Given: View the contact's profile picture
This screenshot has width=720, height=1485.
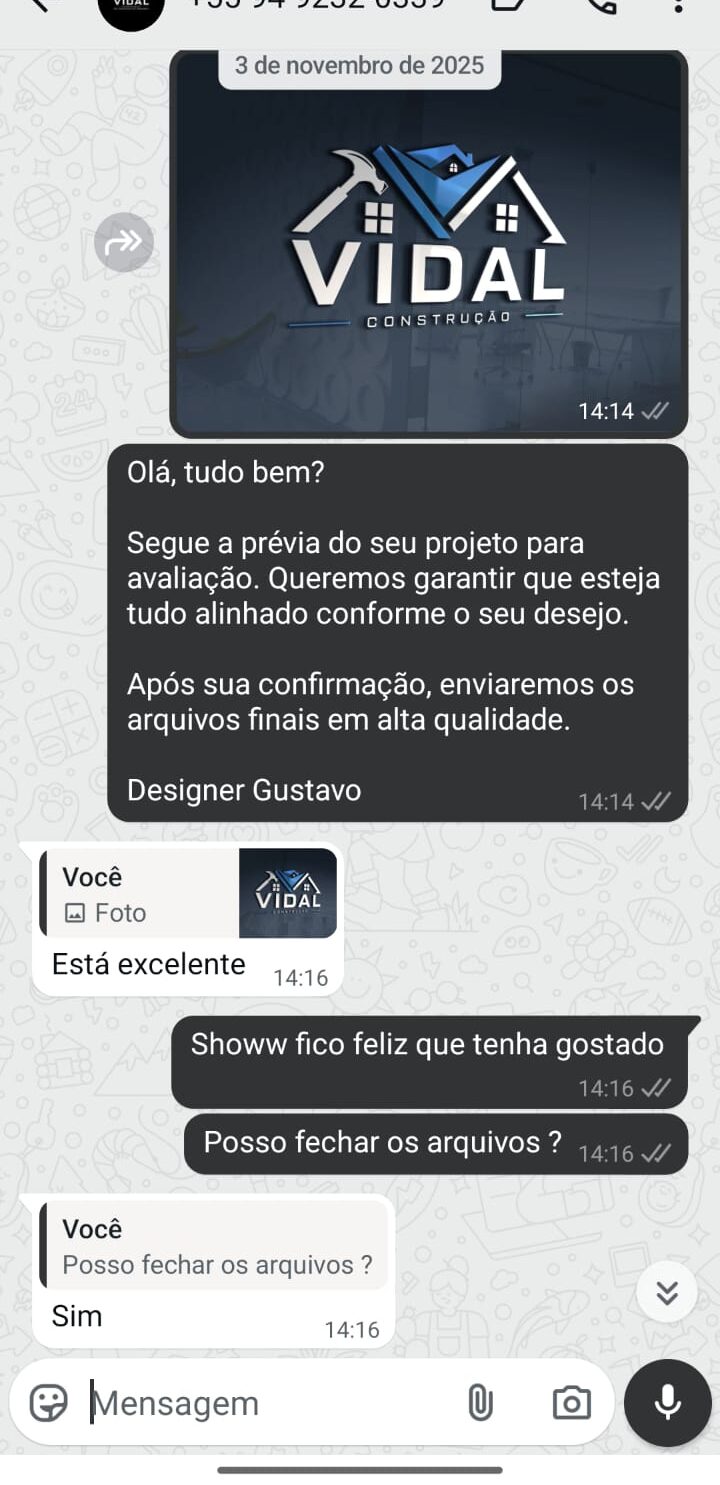Looking at the screenshot, I should click(x=131, y=10).
